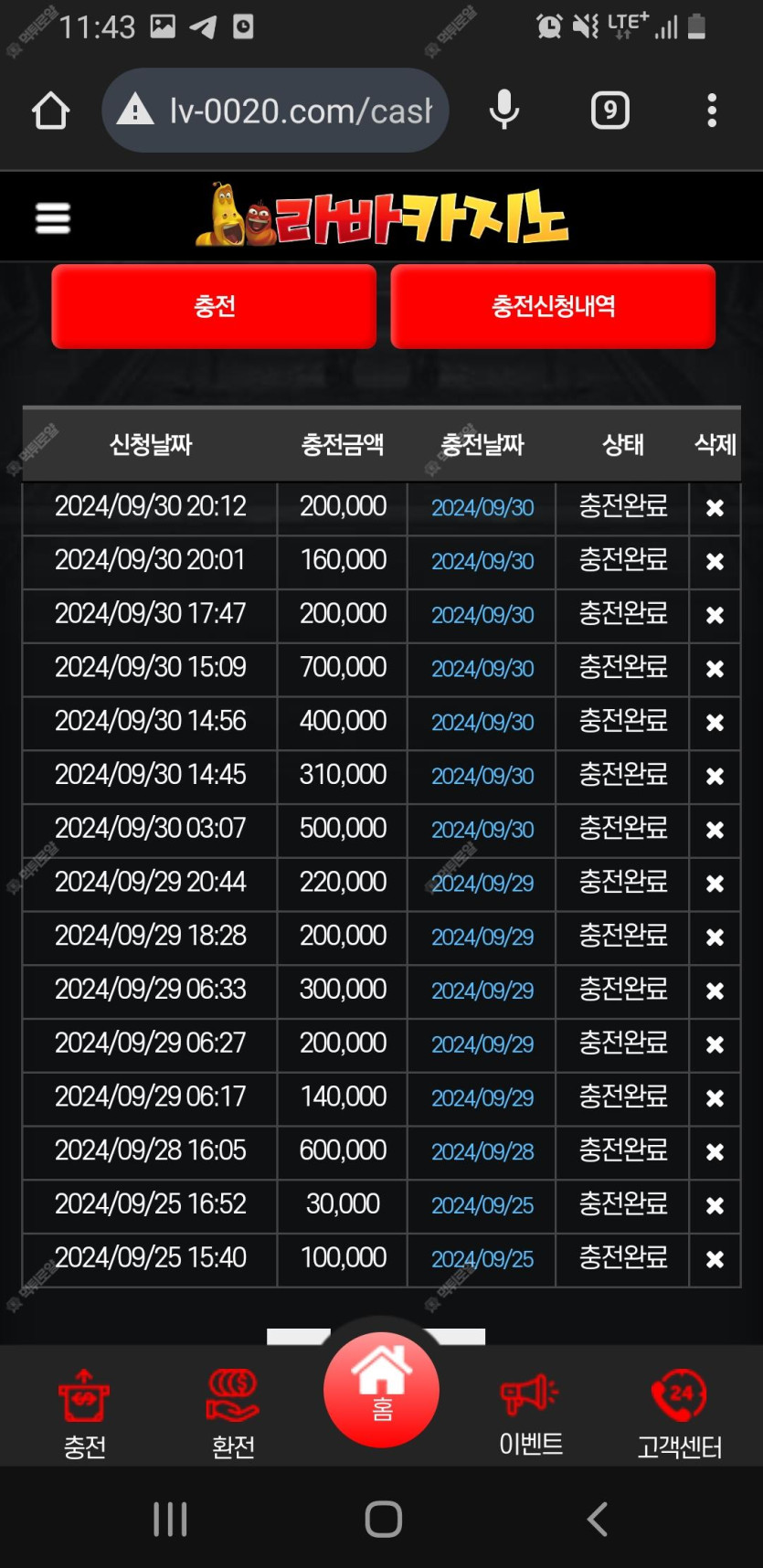Open the 이벤트 events tab
Viewport: 763px width, 1568px height.
click(530, 1414)
